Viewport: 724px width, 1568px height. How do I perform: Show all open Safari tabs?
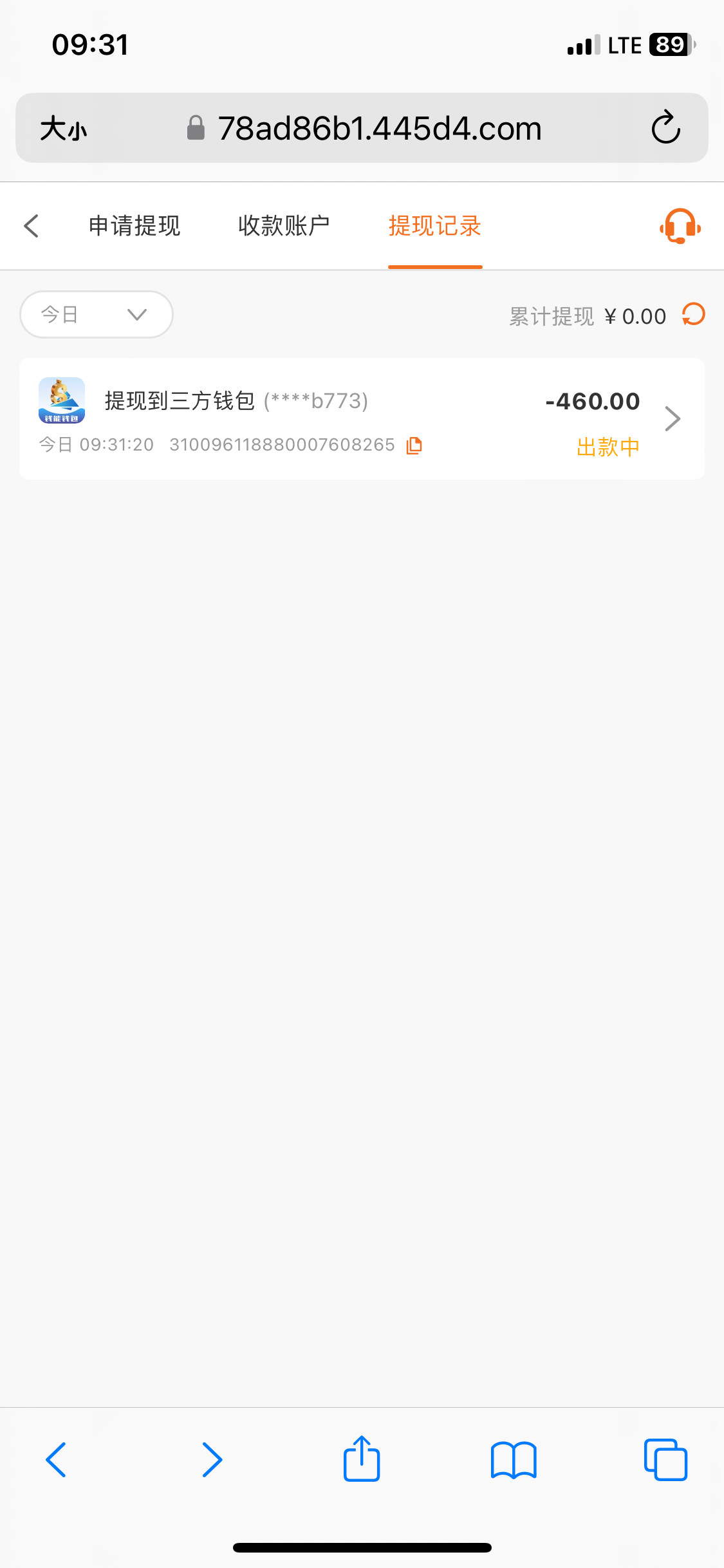coord(665,1459)
